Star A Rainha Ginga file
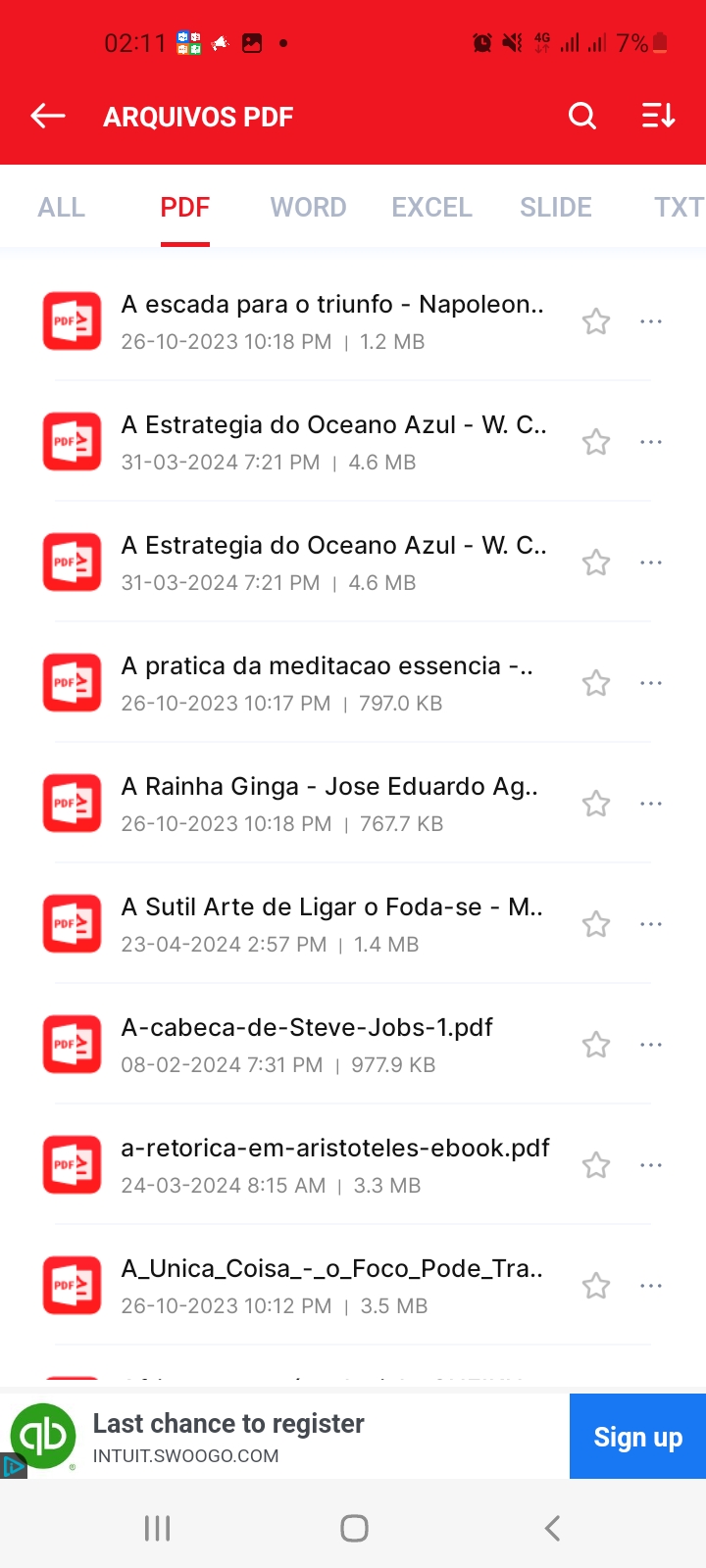The width and height of the screenshot is (706, 1568). click(x=596, y=804)
